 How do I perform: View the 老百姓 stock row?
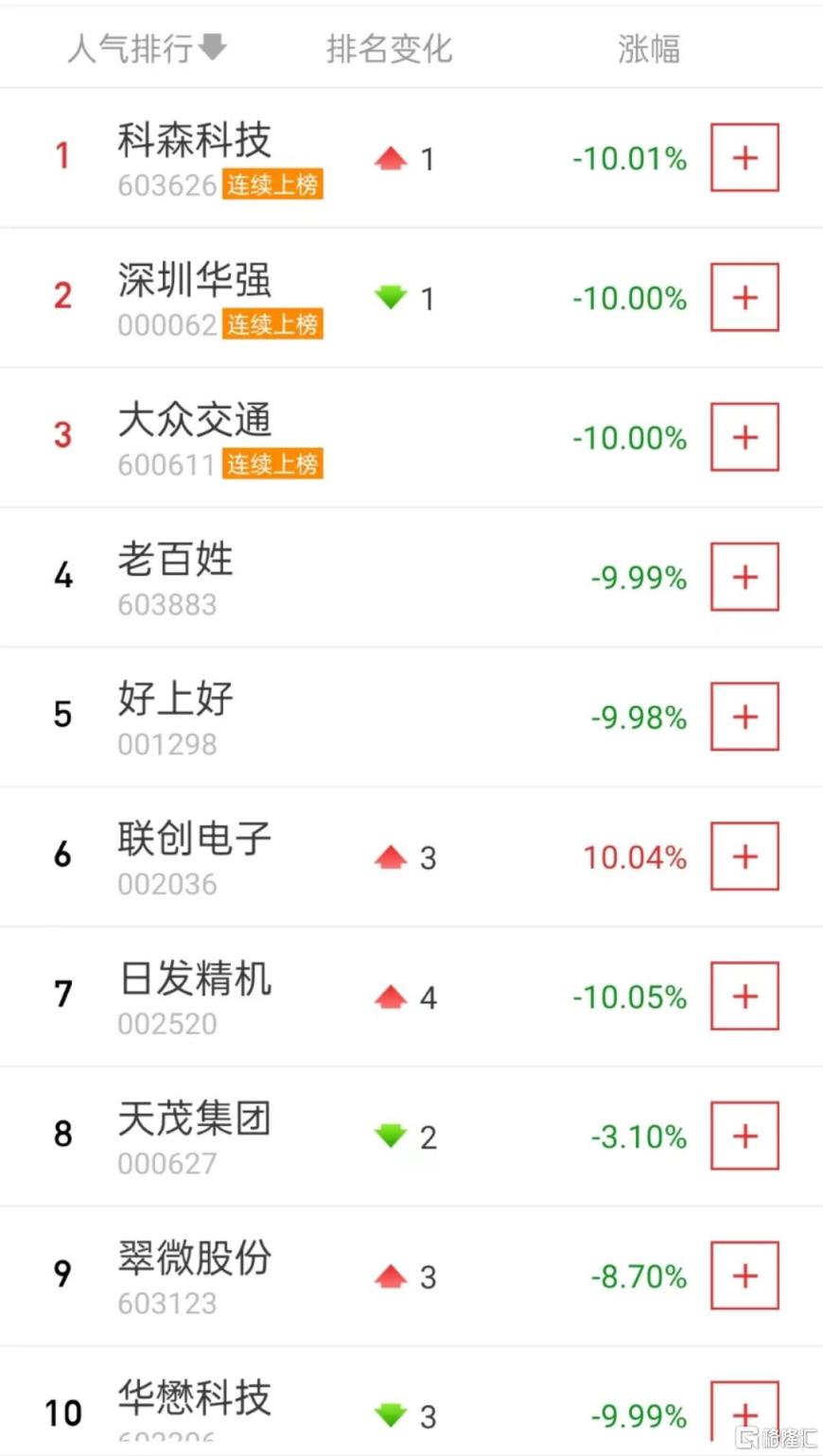coord(411,578)
